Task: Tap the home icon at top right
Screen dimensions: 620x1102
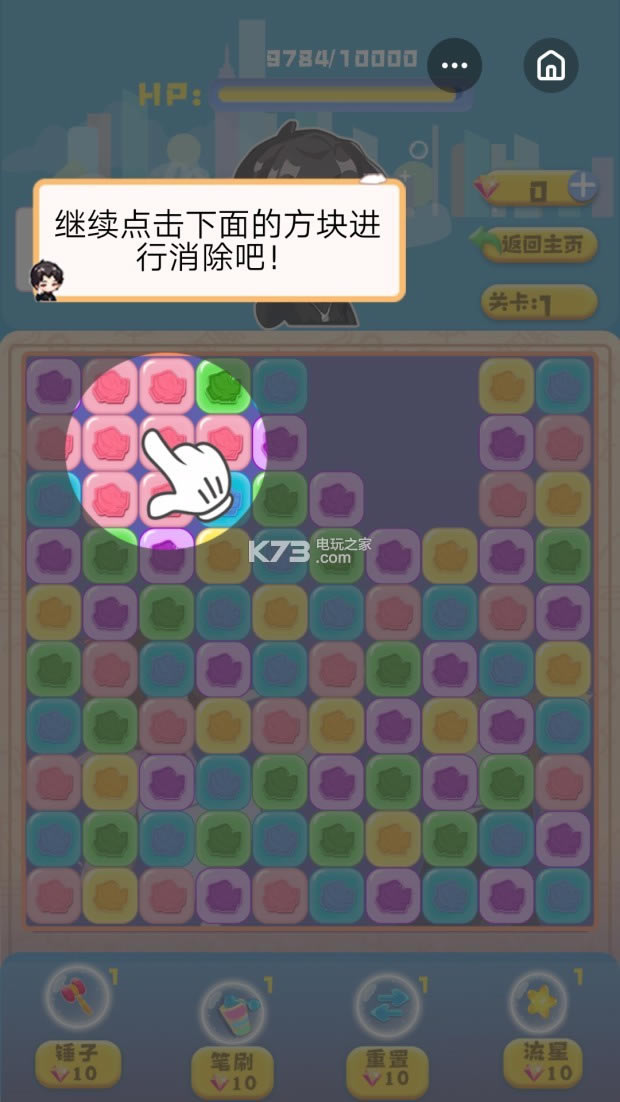Action: 550,66
